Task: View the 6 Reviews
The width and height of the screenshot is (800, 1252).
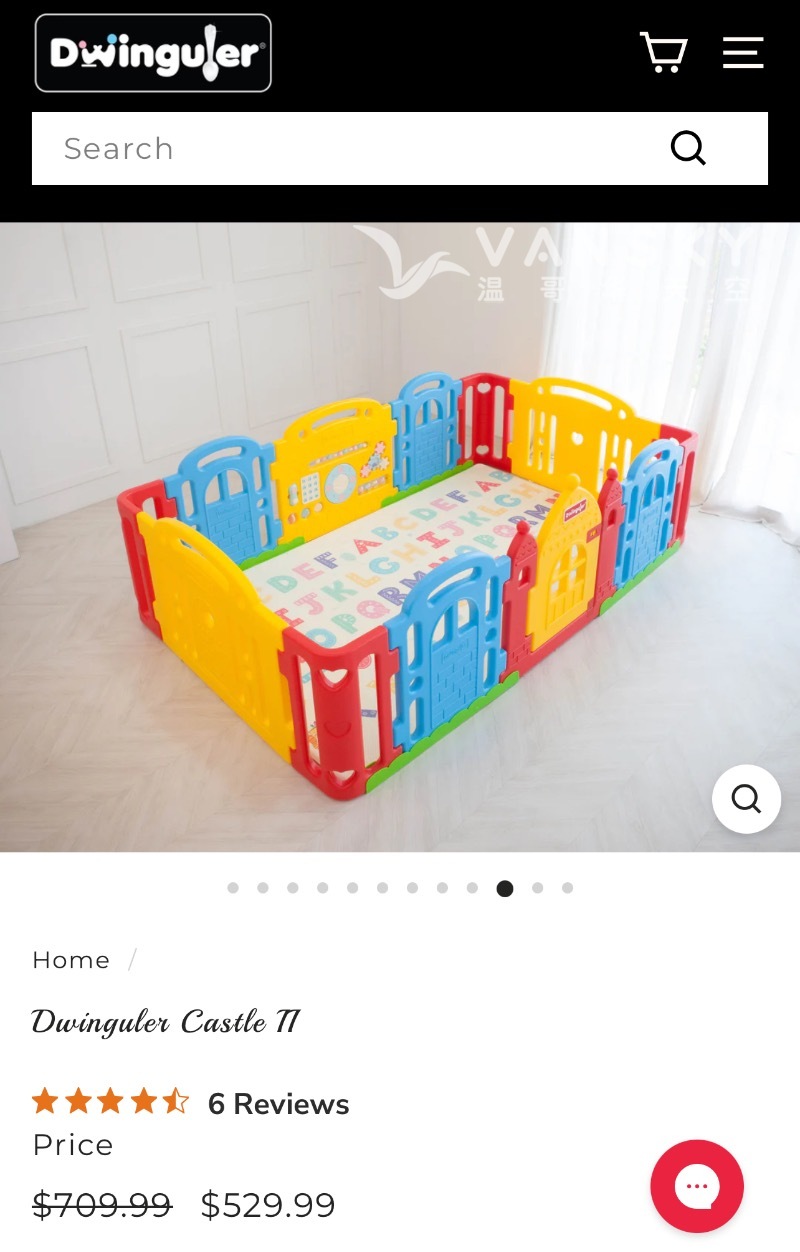Action: tap(278, 1104)
